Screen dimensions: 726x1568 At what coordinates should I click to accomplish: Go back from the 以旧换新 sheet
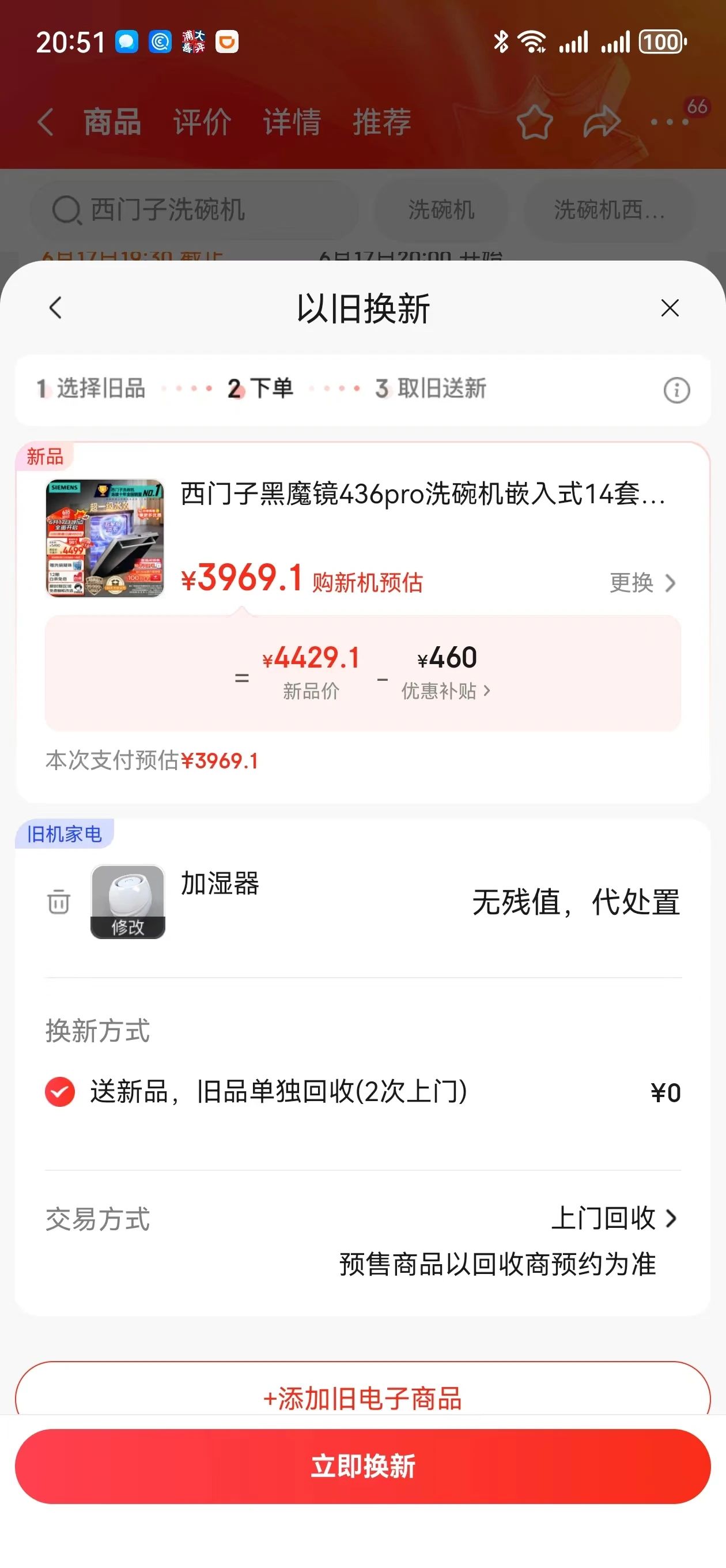55,308
